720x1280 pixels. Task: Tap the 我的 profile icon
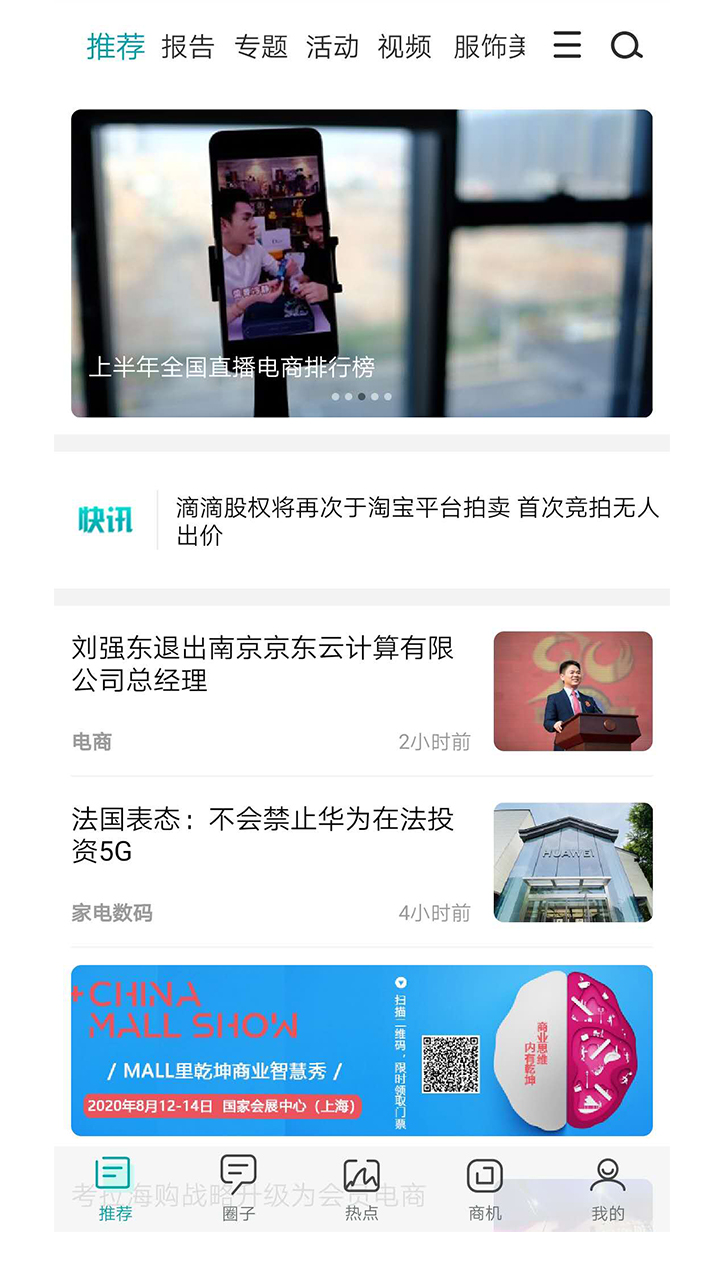[607, 1175]
